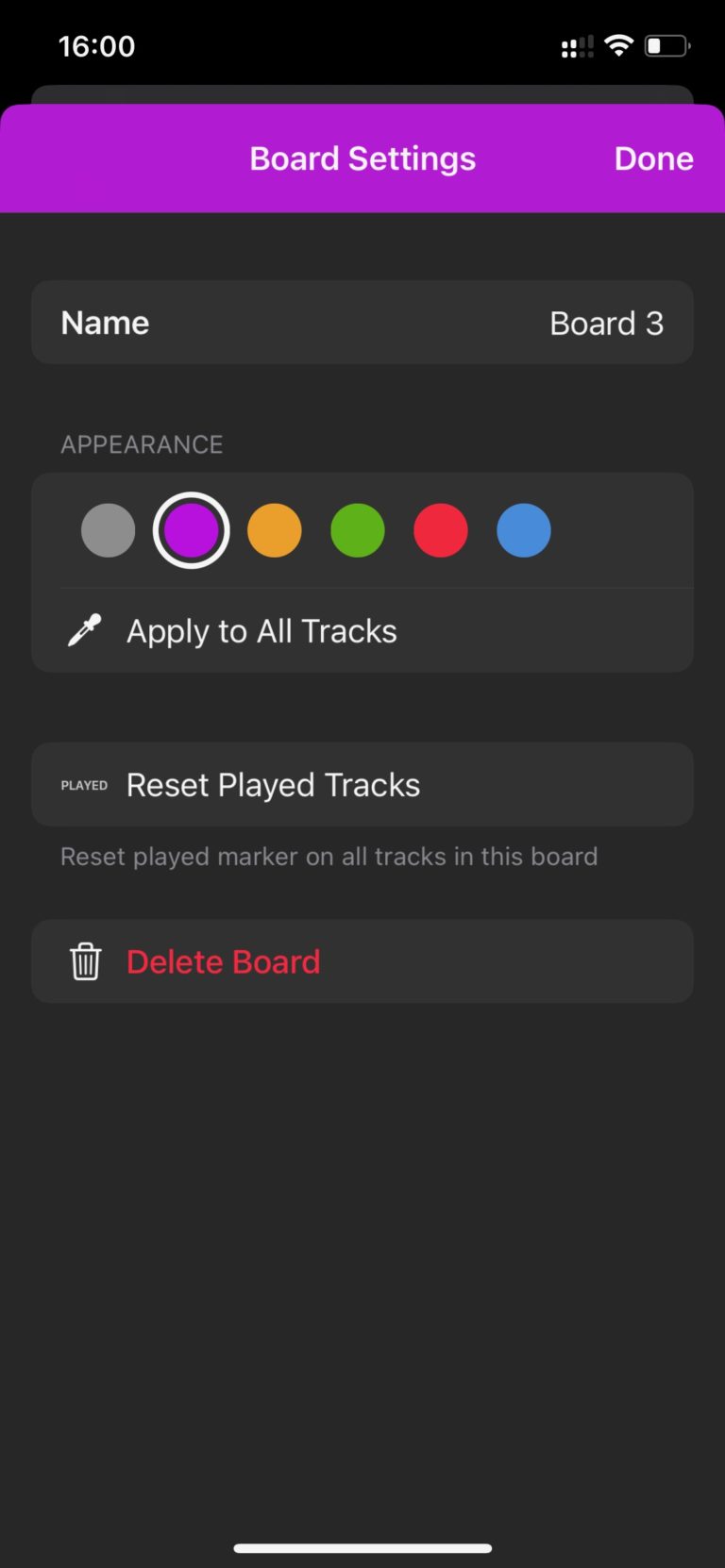Select the eyedropper Apply to All Tracks icon
The image size is (725, 1568).
pos(83,630)
